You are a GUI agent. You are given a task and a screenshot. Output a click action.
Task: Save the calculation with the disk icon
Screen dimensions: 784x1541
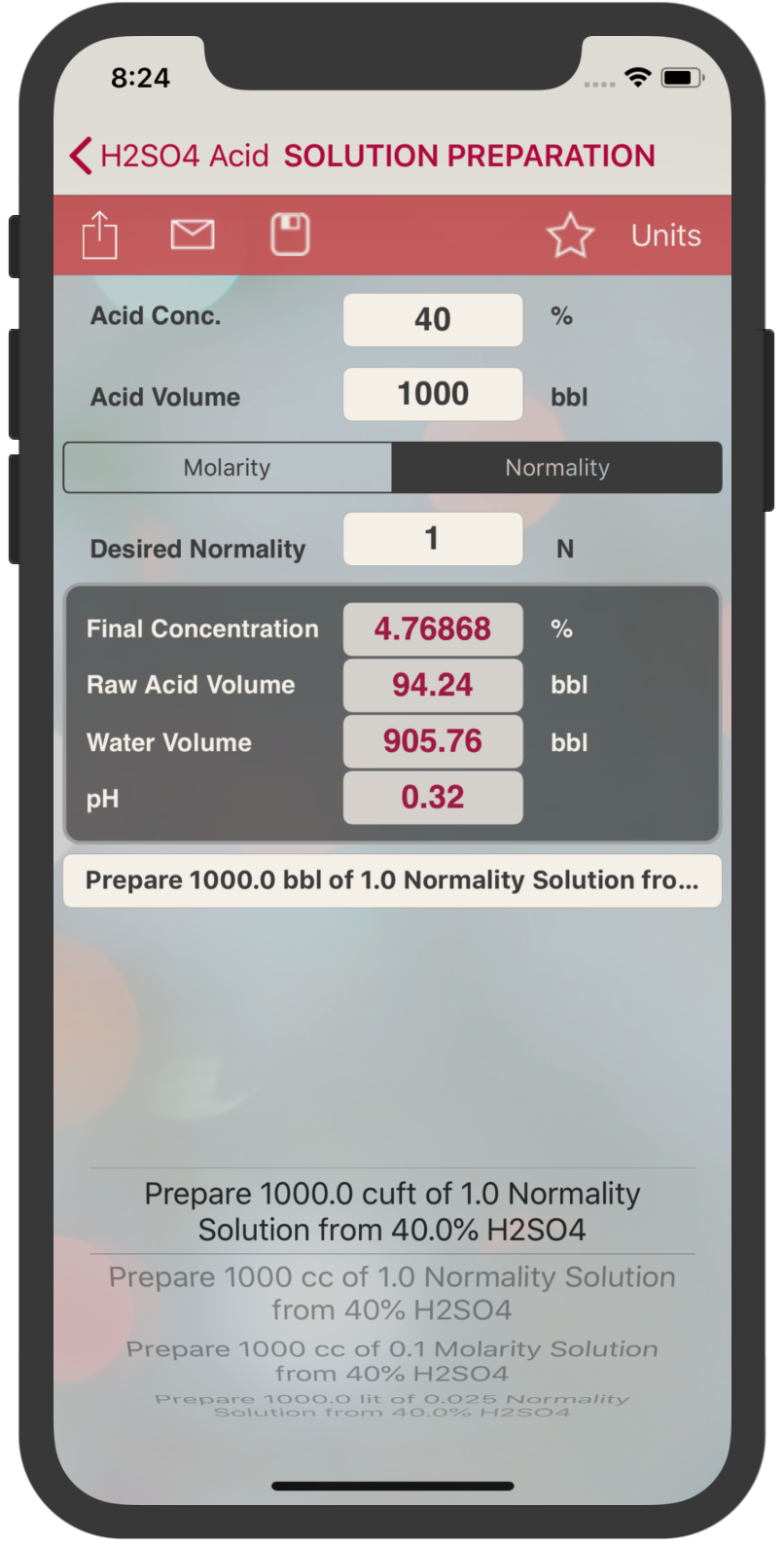[290, 234]
